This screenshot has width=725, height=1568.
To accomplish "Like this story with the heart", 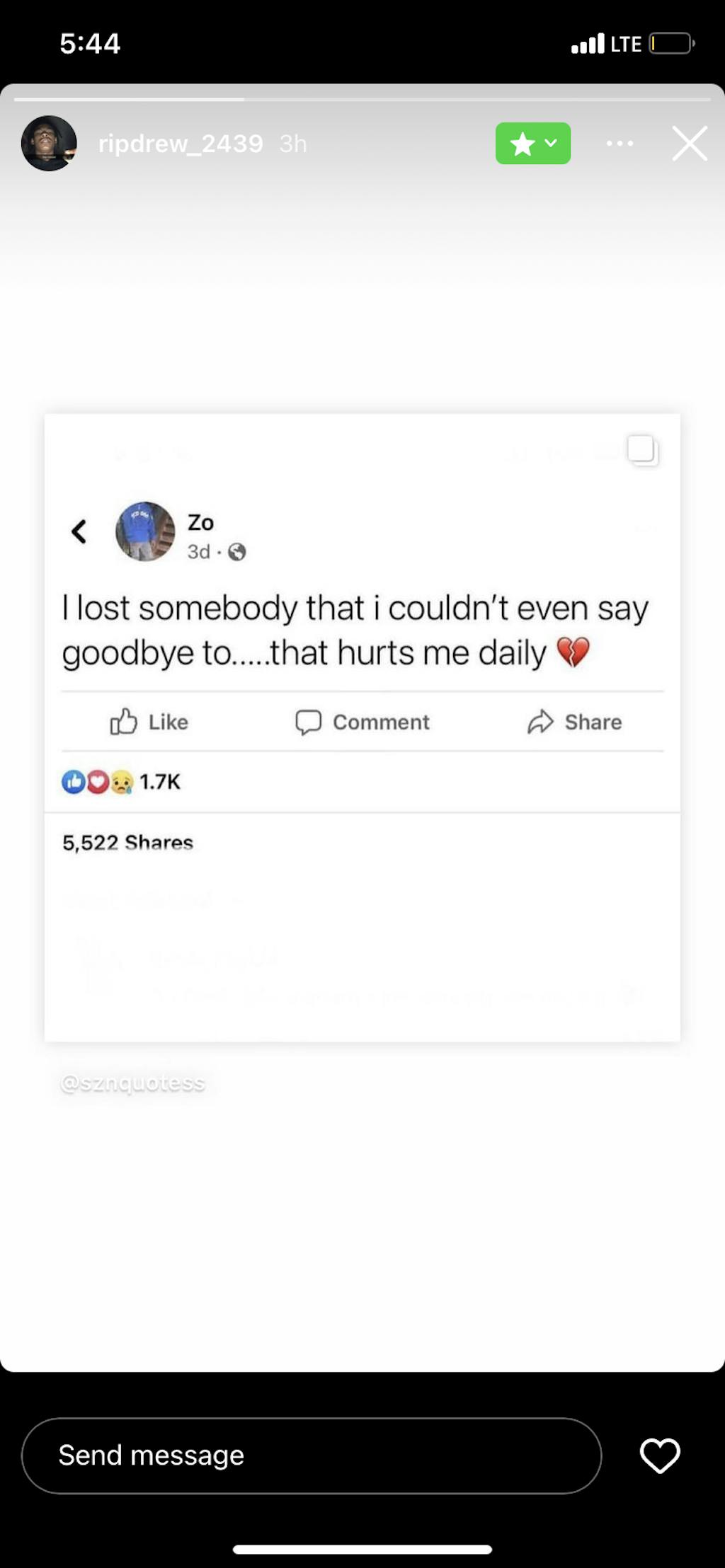I will 660,1455.
